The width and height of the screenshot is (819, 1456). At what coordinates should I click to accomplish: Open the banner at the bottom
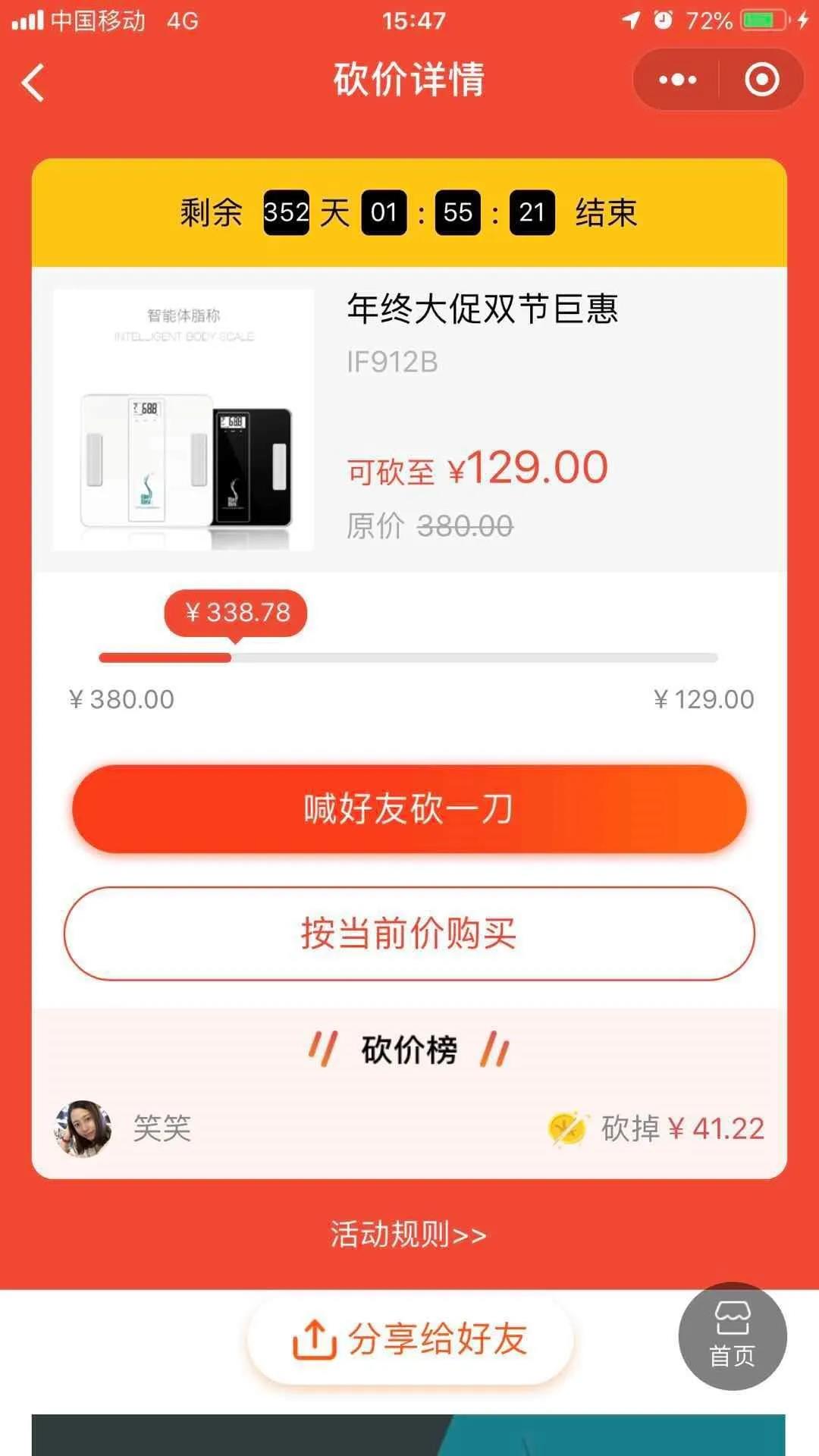pos(408,1434)
